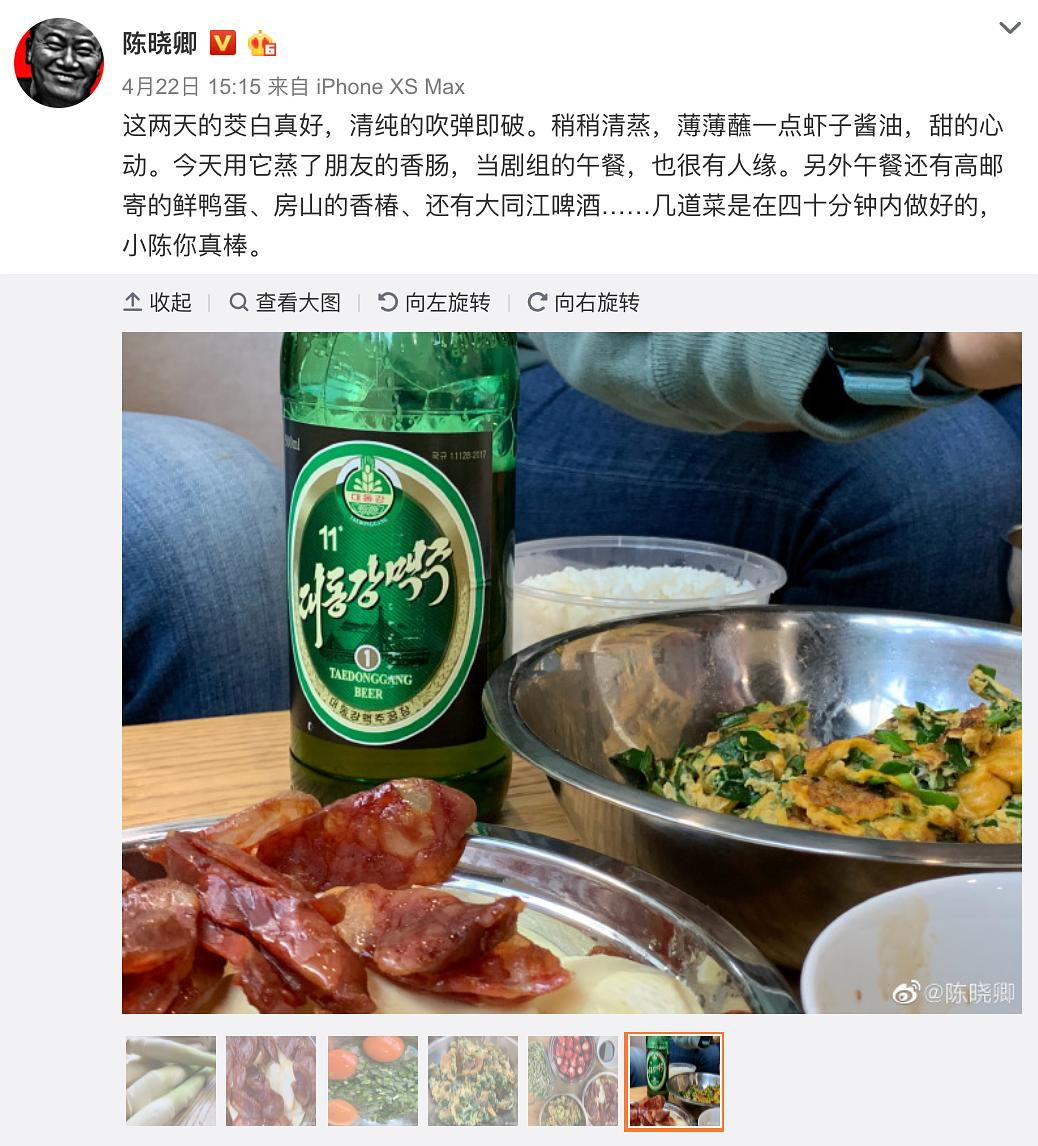The width and height of the screenshot is (1038, 1146).
Task: Select the fourth thumbnail of scrambled eggs
Action: [472, 1081]
